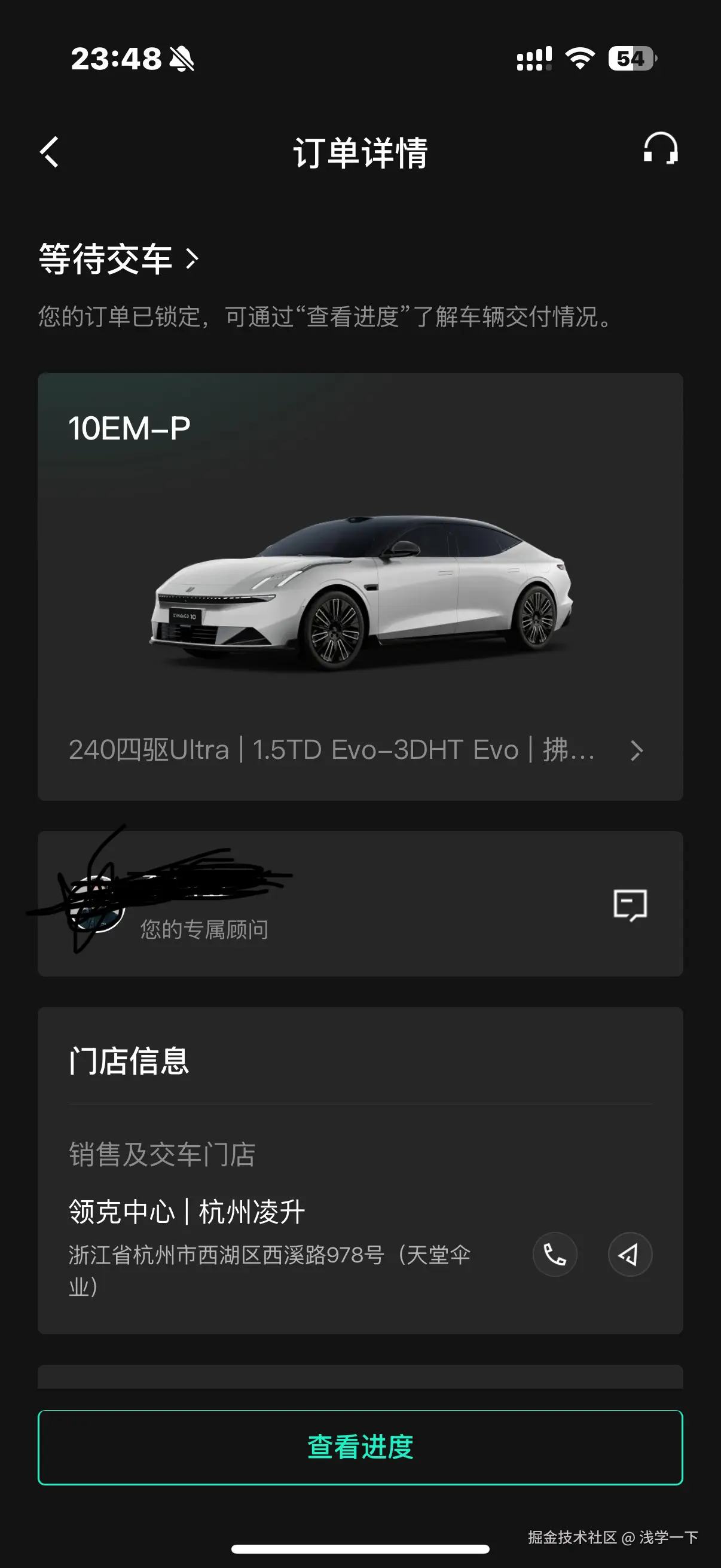Navigate to the 杭州凌升 store location
This screenshot has width=721, height=1568.
click(630, 1255)
